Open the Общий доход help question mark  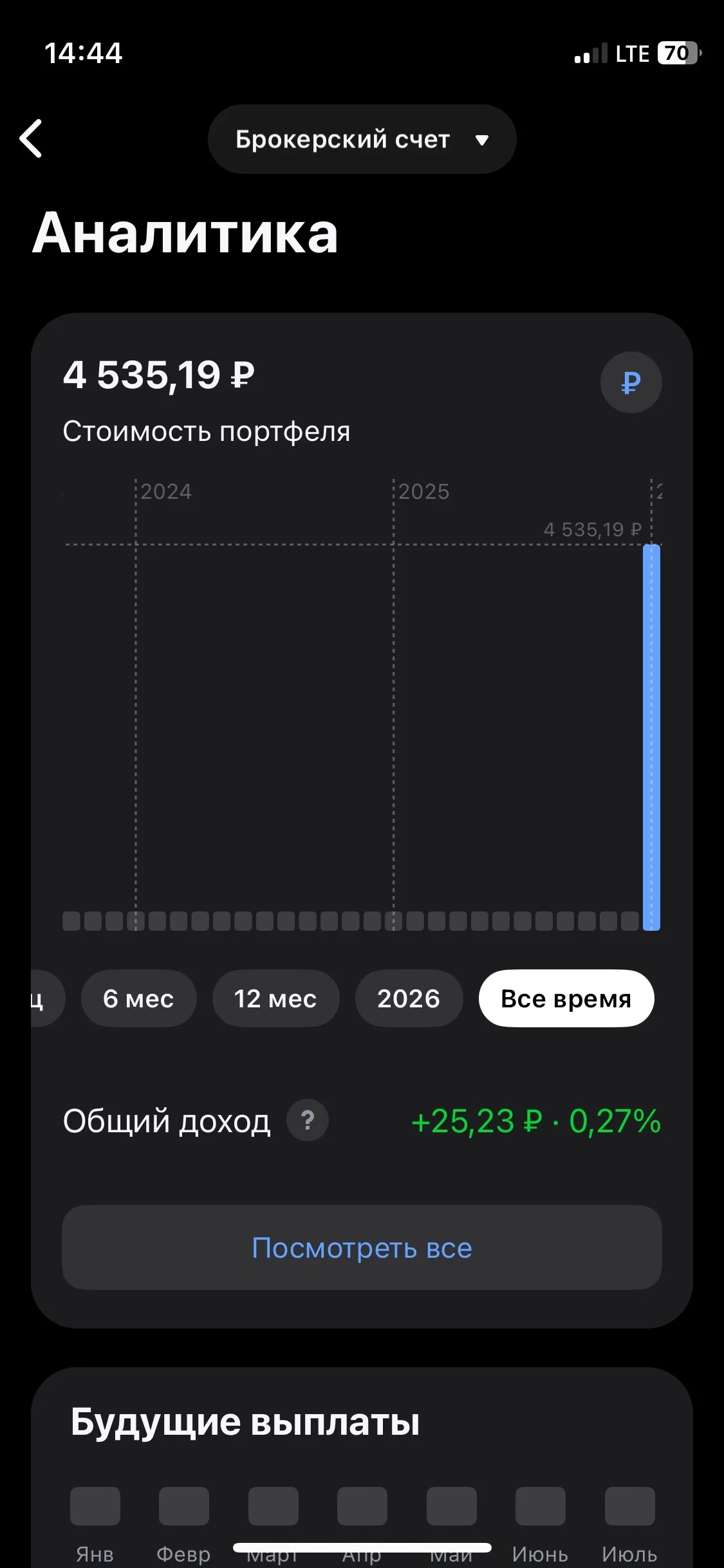point(308,1121)
